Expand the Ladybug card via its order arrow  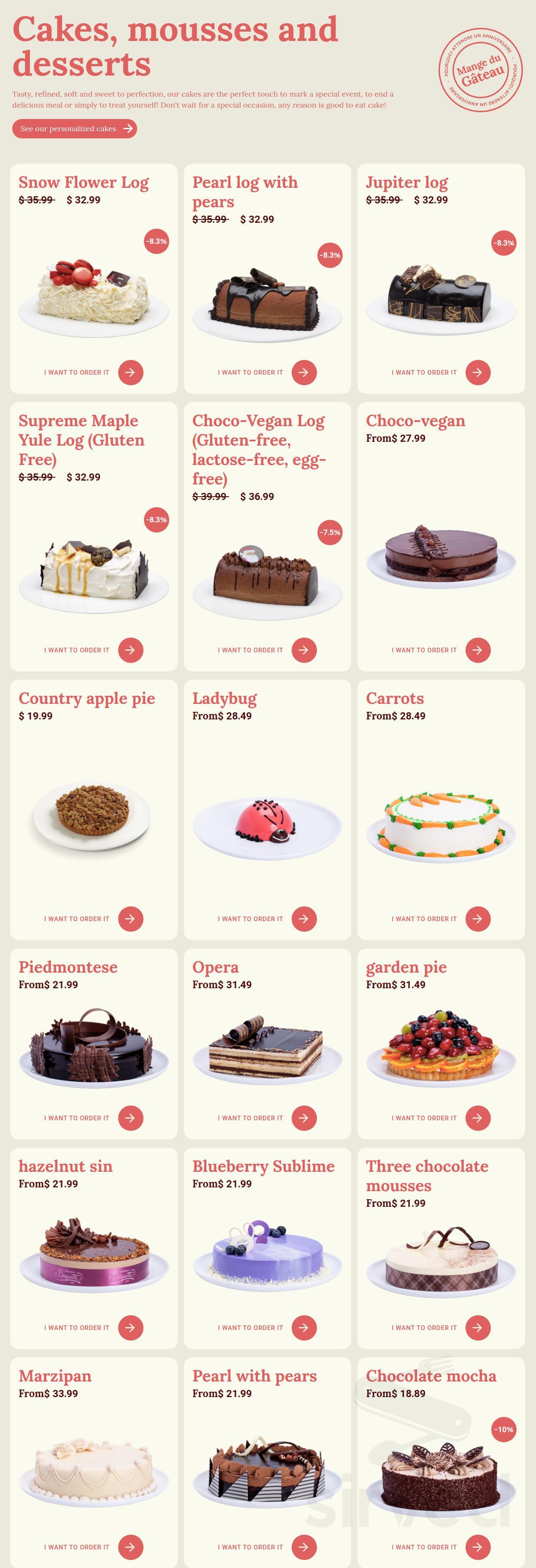303,919
